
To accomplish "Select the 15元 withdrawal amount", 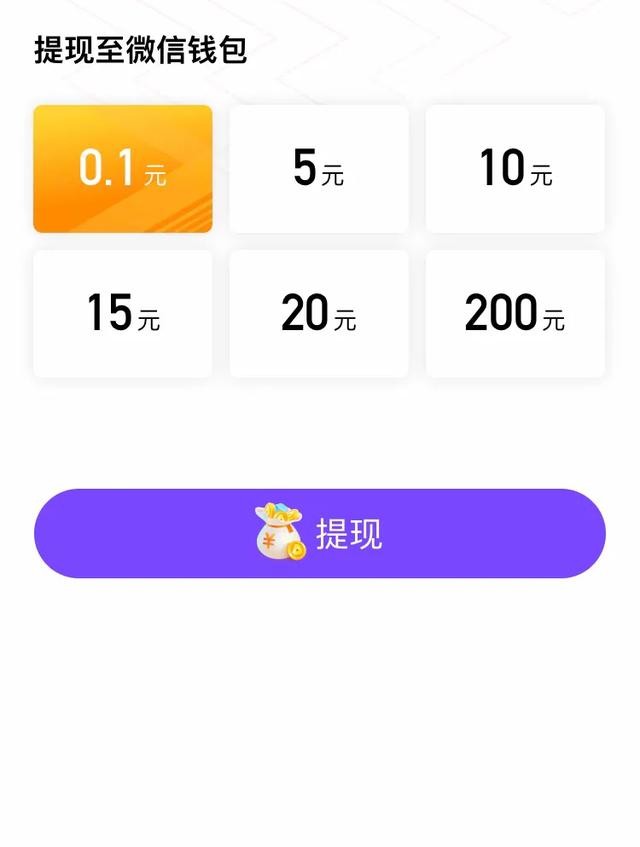I will (x=122, y=314).
